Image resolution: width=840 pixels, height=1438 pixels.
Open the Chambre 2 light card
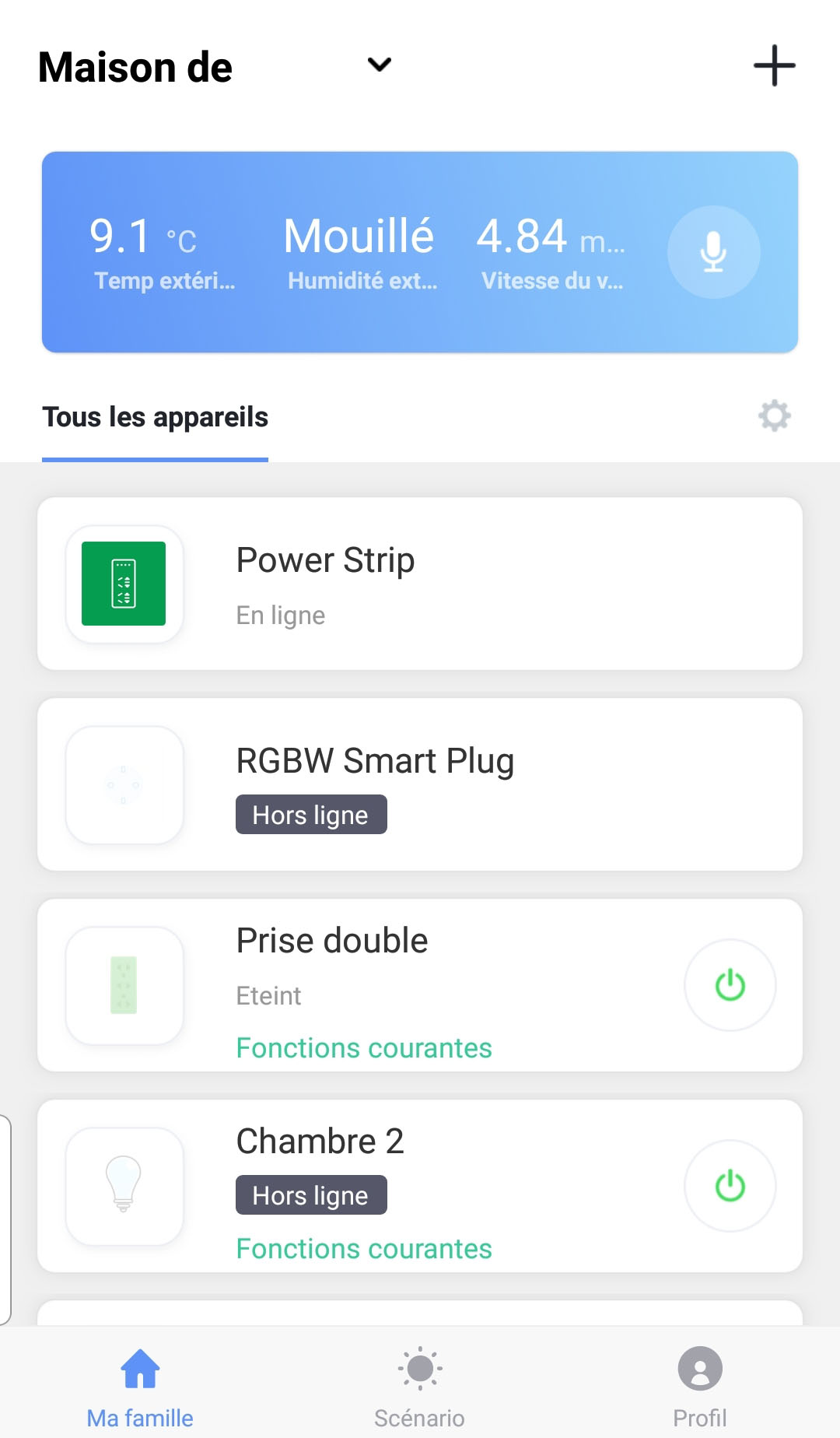click(x=420, y=1152)
